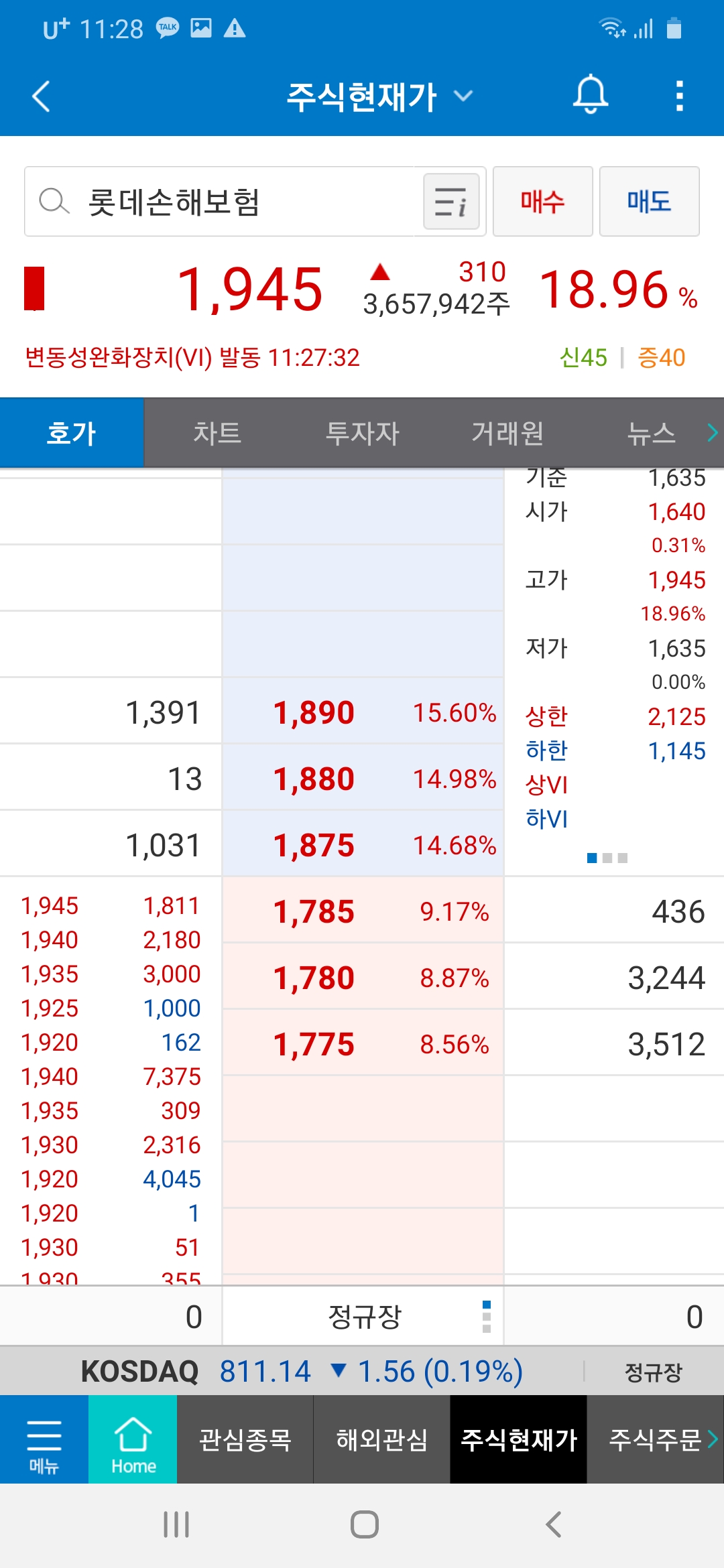Switch to the 뉴스 tab

[651, 433]
